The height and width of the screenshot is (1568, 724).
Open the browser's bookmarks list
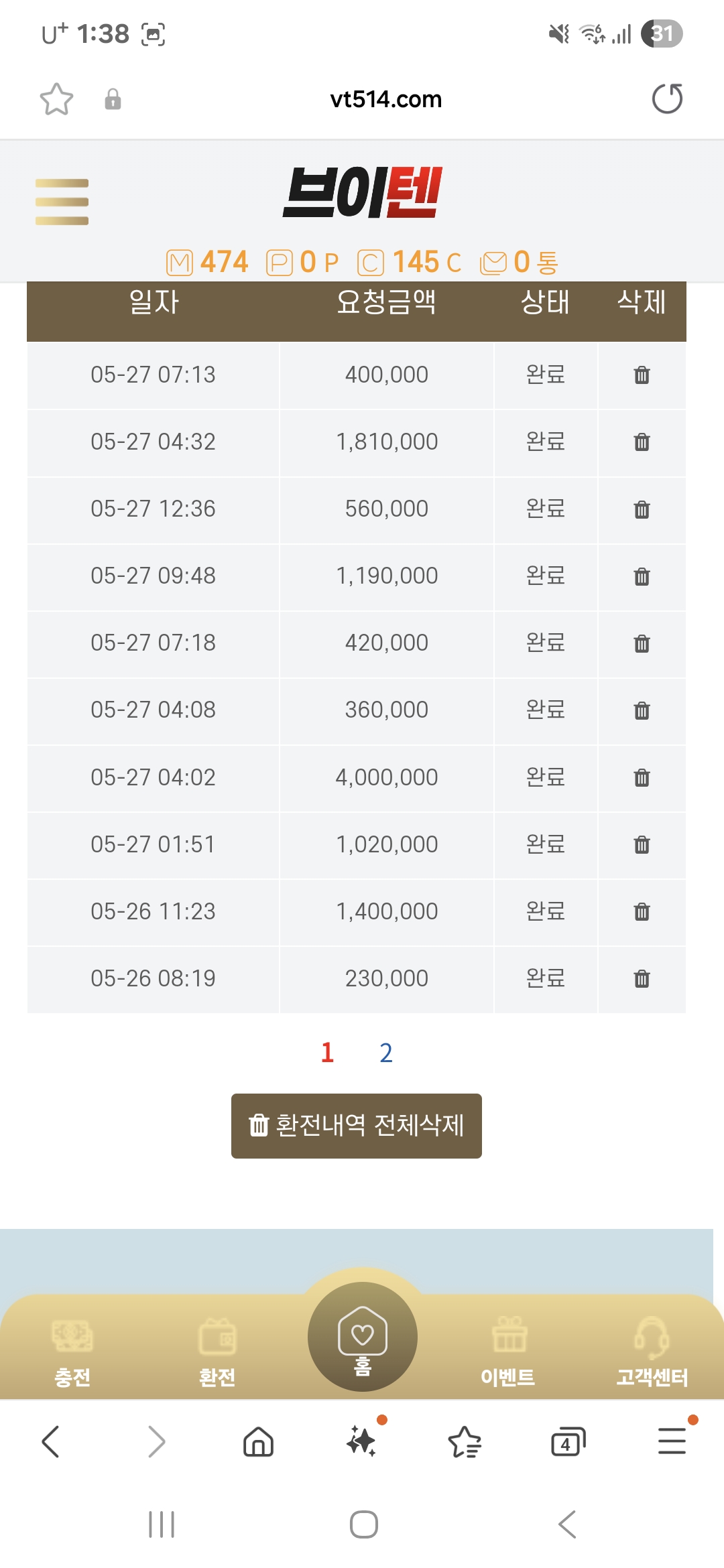(x=465, y=1442)
